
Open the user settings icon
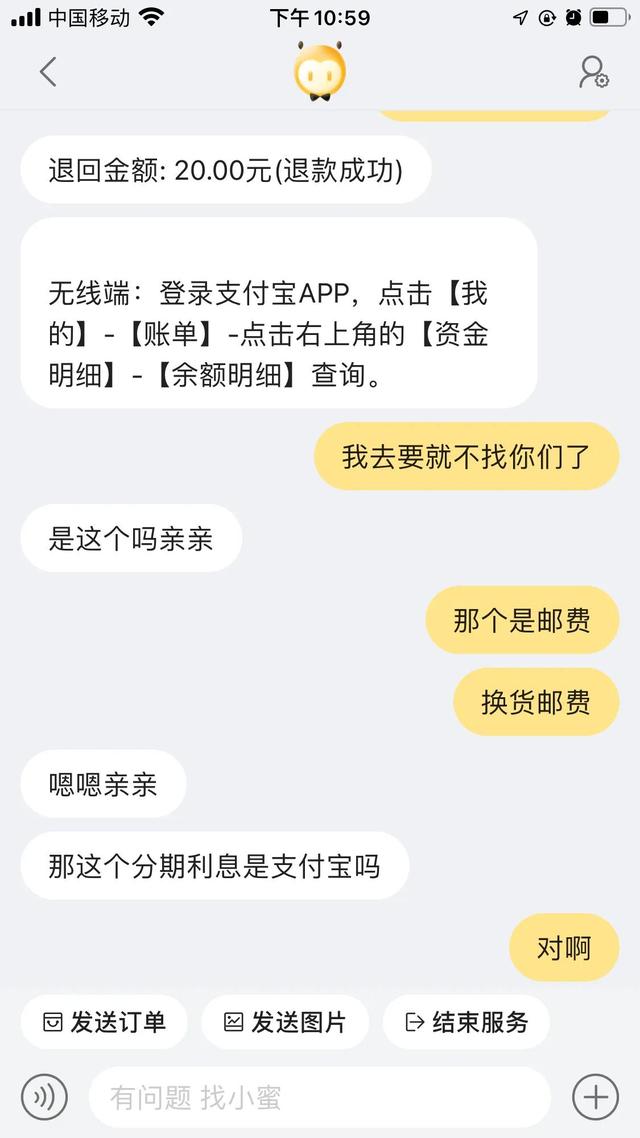coord(593,72)
